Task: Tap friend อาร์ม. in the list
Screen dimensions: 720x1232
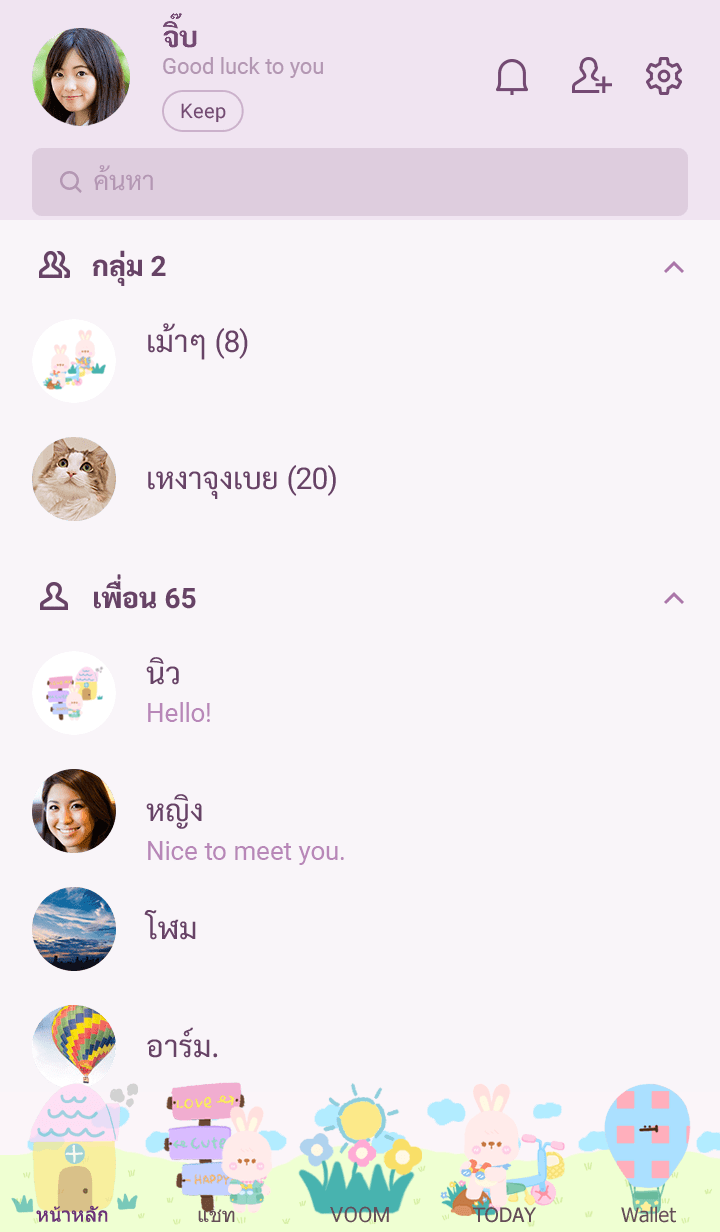Action: [x=183, y=1046]
